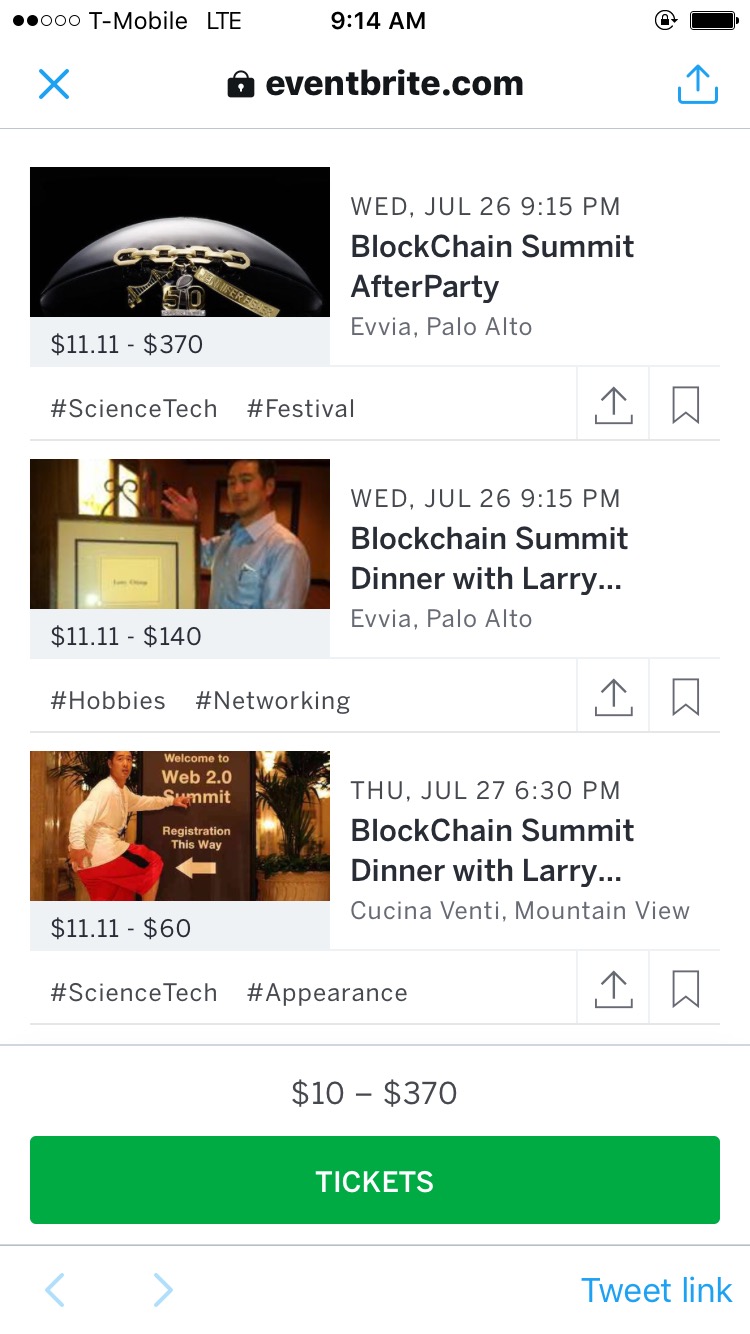The width and height of the screenshot is (750, 1334).
Task: Share the $11.11 - $140 dinner event
Action: [x=613, y=698]
